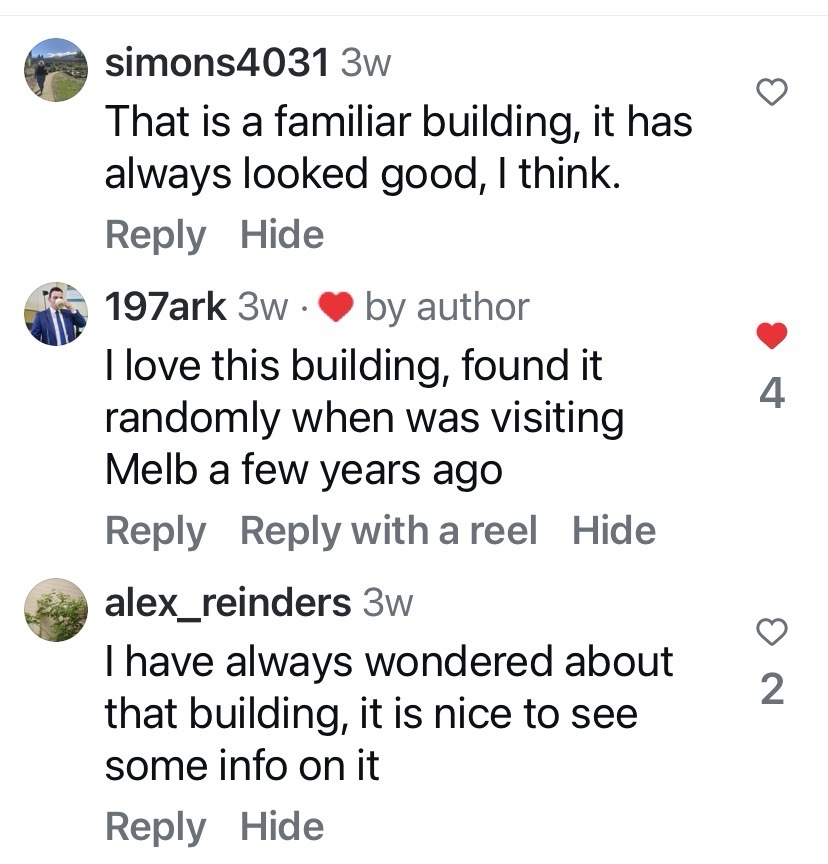Open the alex_reinders username link
Image resolution: width=828 pixels, height=864 pixels.
tap(228, 603)
